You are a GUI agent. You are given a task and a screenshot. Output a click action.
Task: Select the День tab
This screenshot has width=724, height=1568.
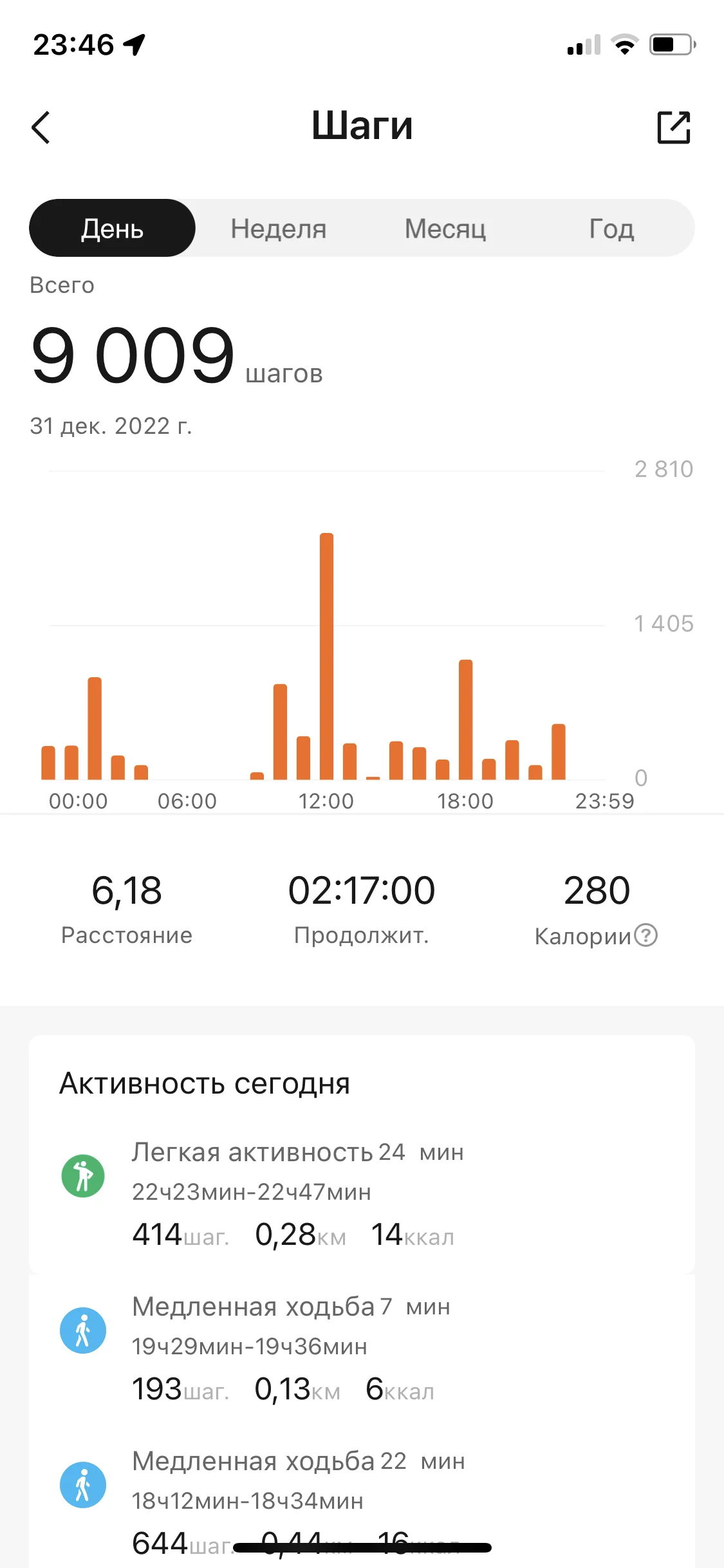coord(112,228)
